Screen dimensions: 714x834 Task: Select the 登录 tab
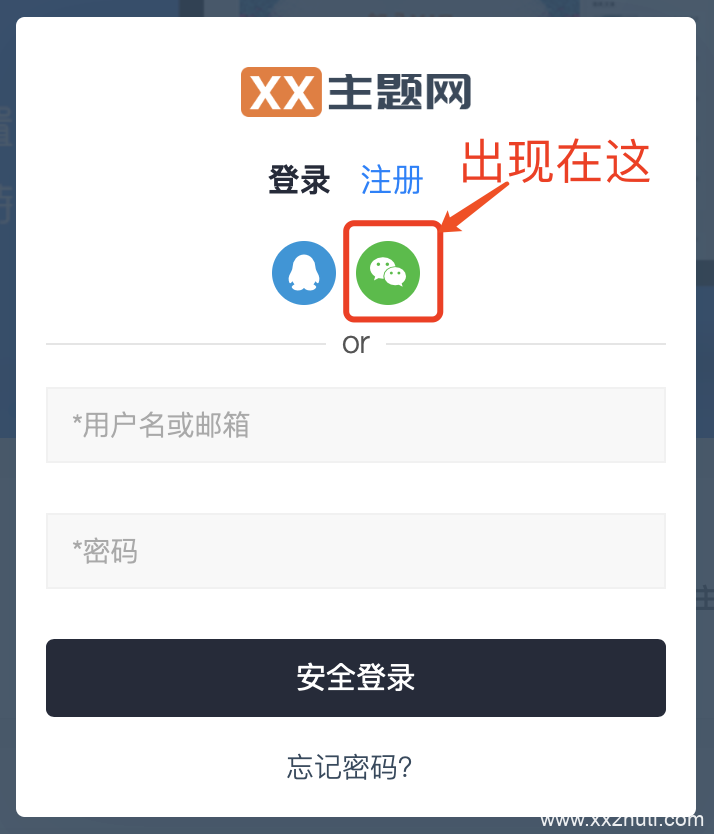[x=299, y=180]
